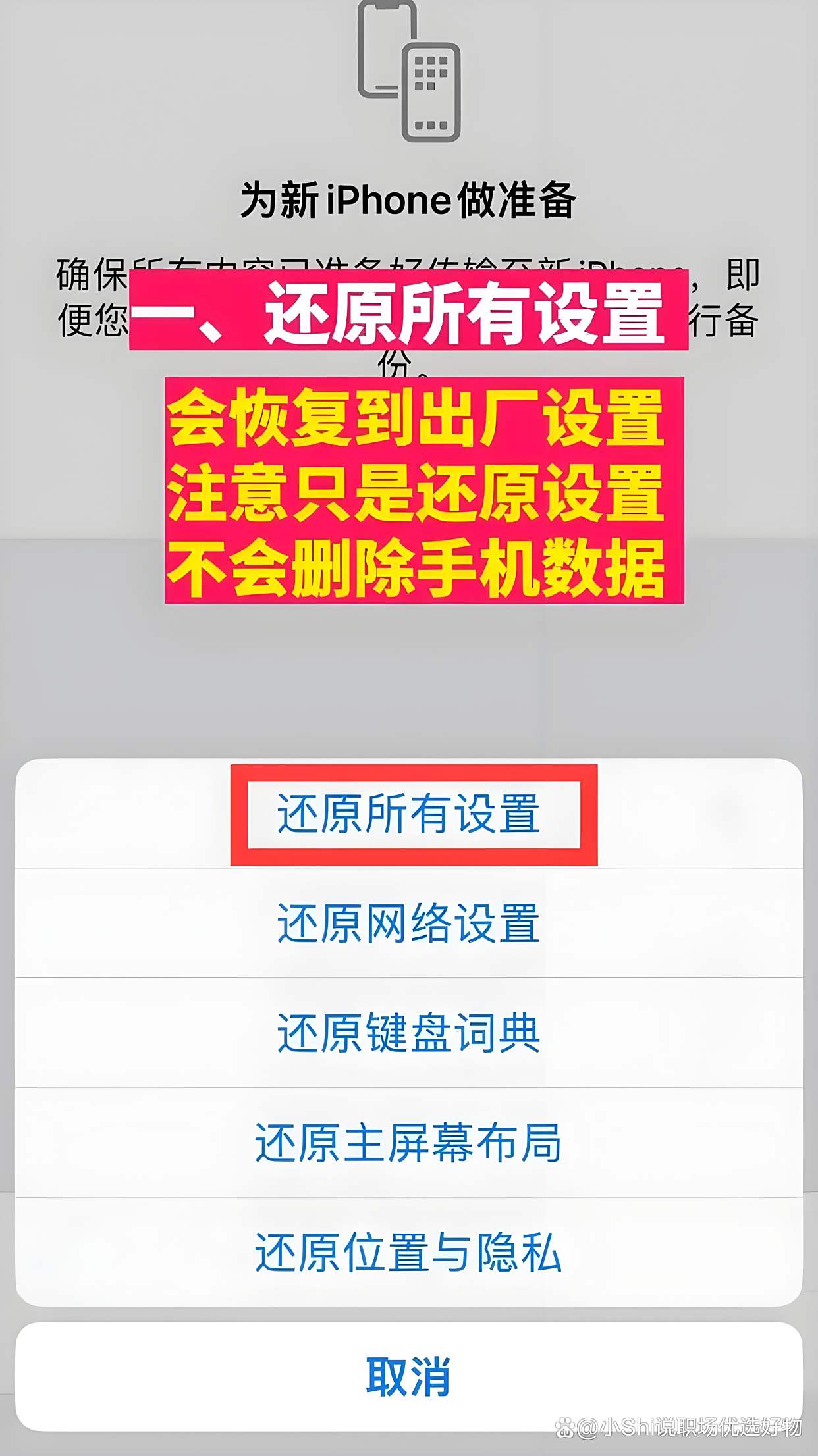Screen dimensions: 818x1456
Task: Tap 还原键盘词典
Action: point(408,1033)
